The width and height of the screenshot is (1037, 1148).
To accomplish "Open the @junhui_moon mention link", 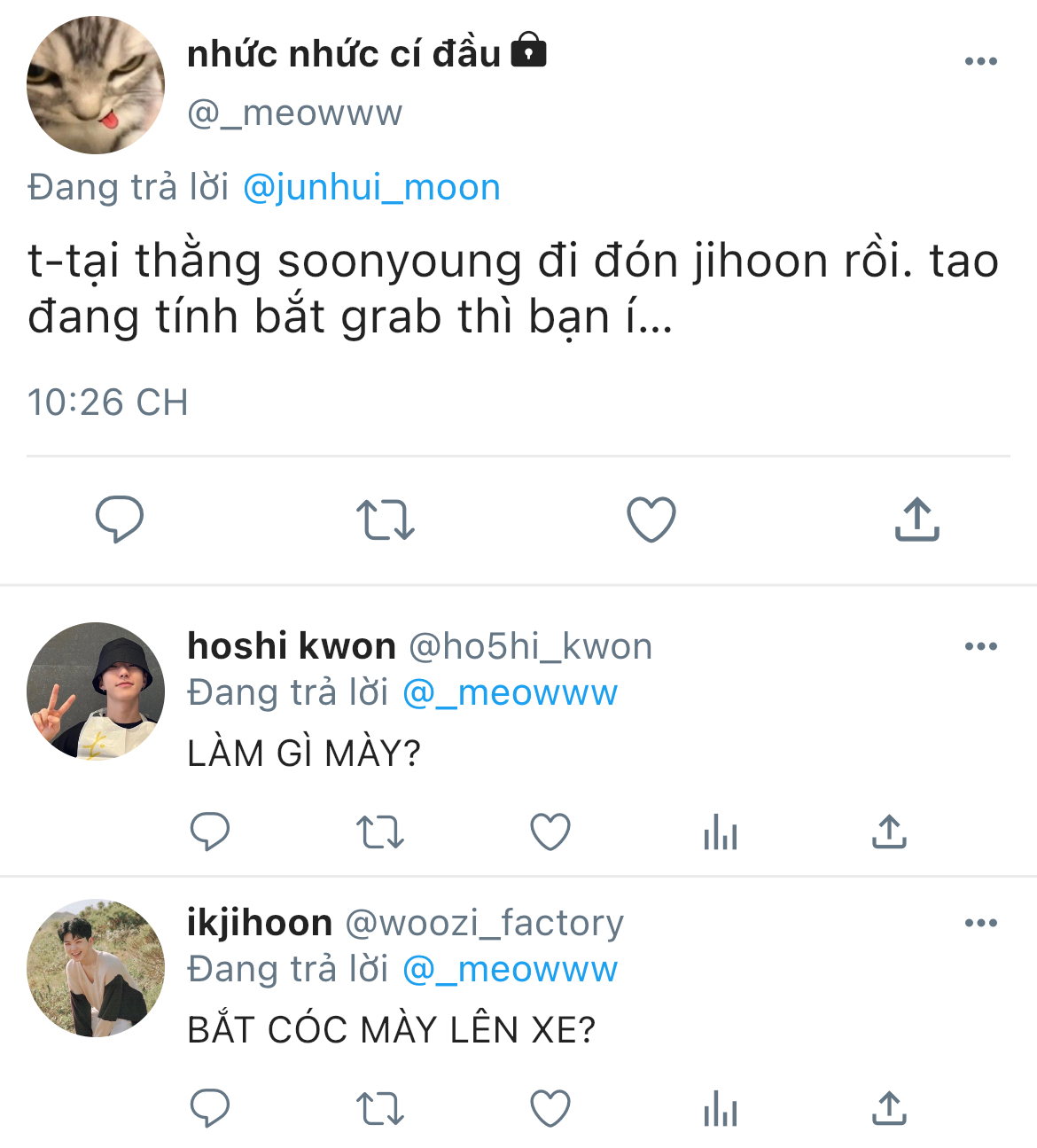I will (371, 188).
